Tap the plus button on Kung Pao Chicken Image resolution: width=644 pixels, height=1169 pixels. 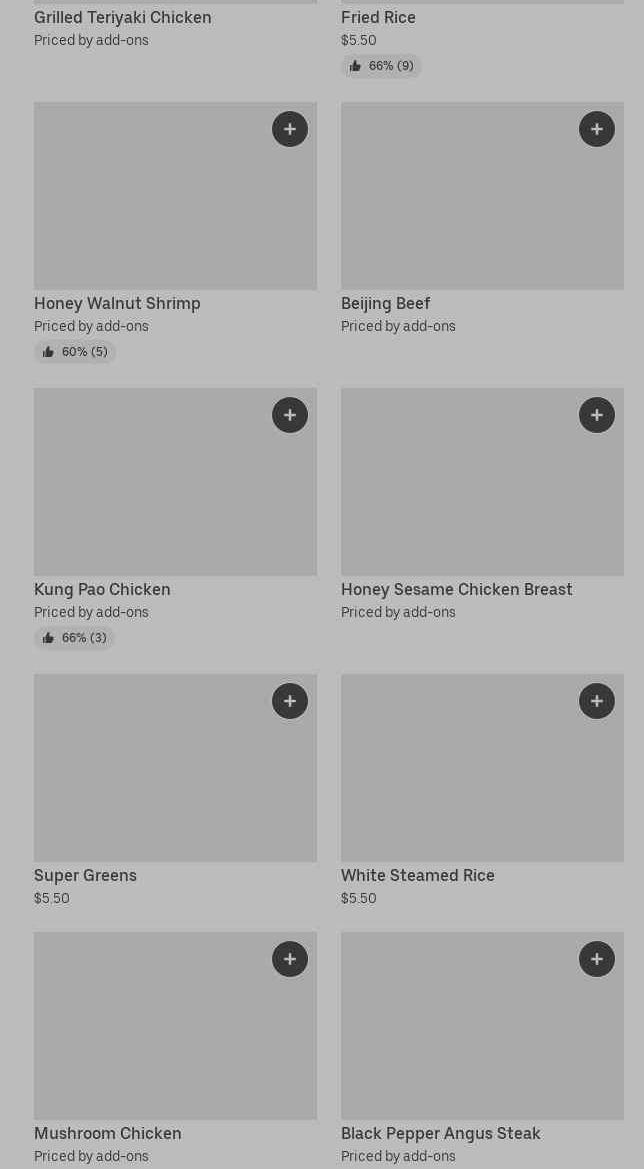[290, 415]
